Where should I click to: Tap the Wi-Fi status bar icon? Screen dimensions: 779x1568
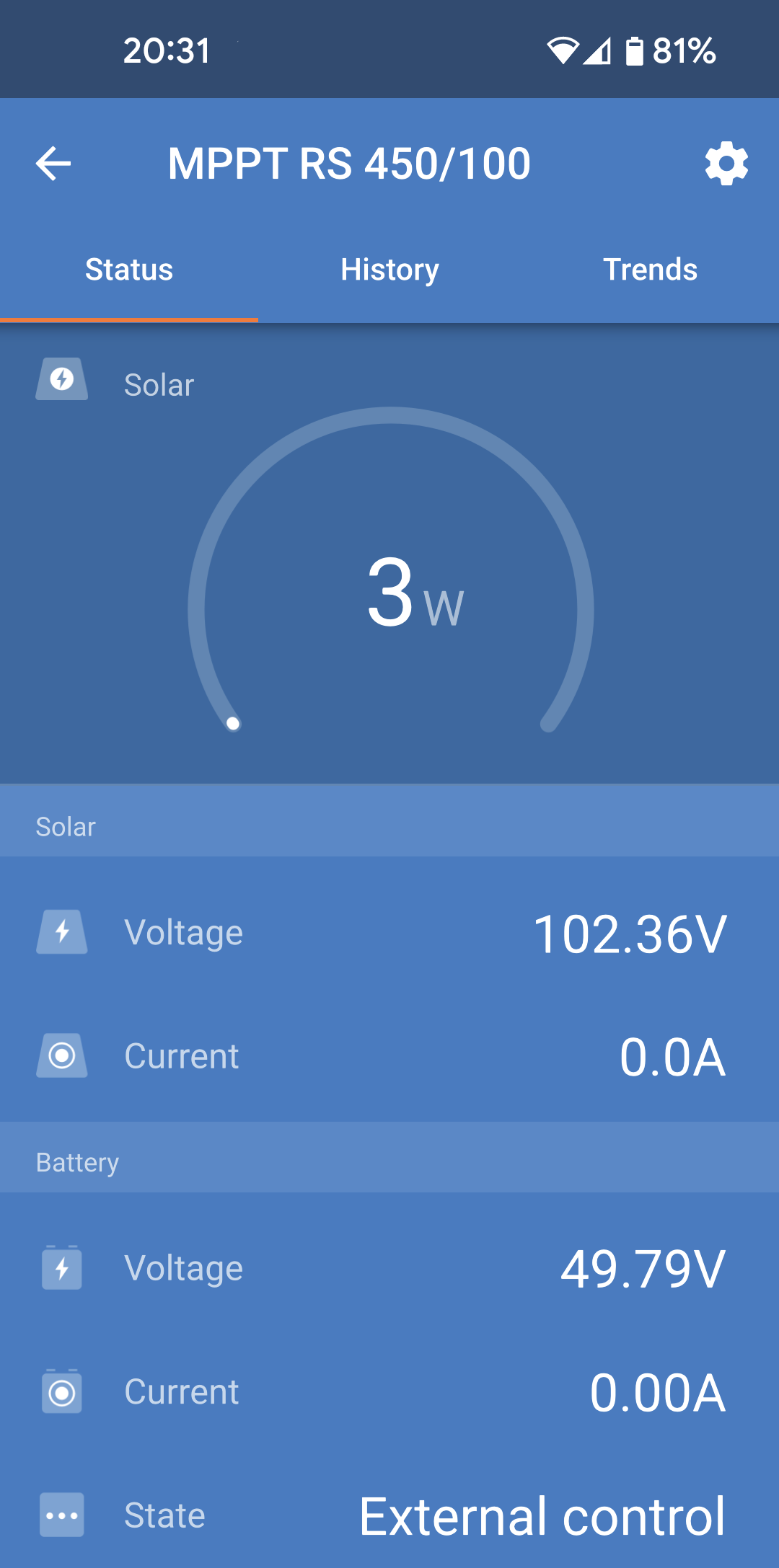click(x=562, y=49)
